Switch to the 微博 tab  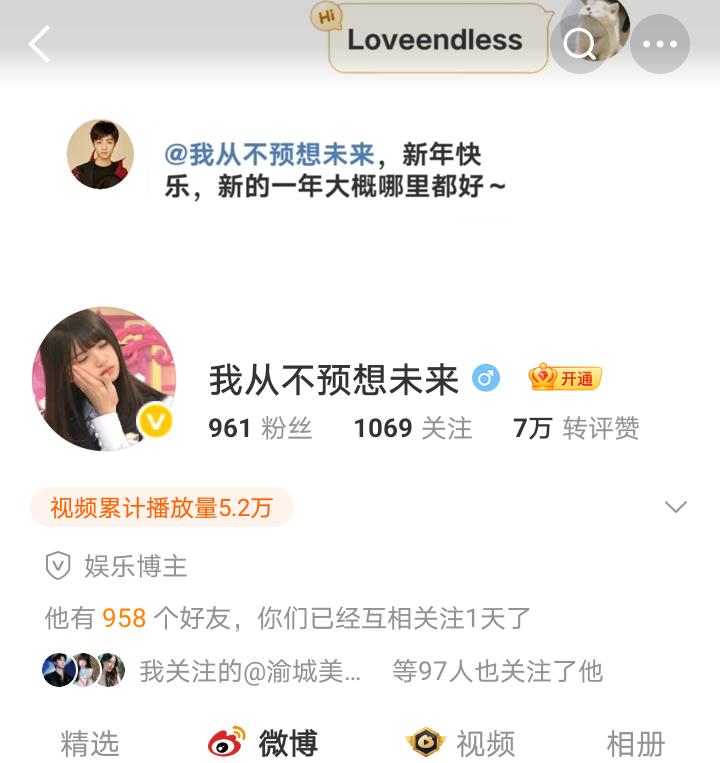[263, 743]
